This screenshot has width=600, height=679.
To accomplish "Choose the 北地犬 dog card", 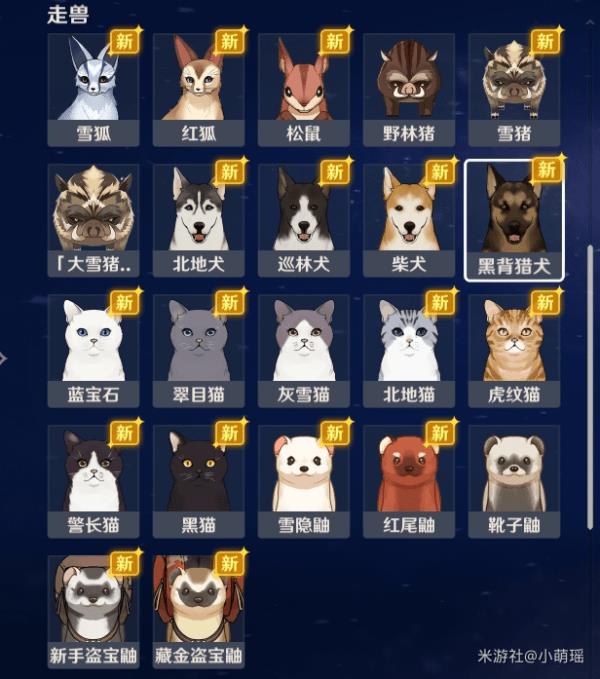I will (x=199, y=221).
